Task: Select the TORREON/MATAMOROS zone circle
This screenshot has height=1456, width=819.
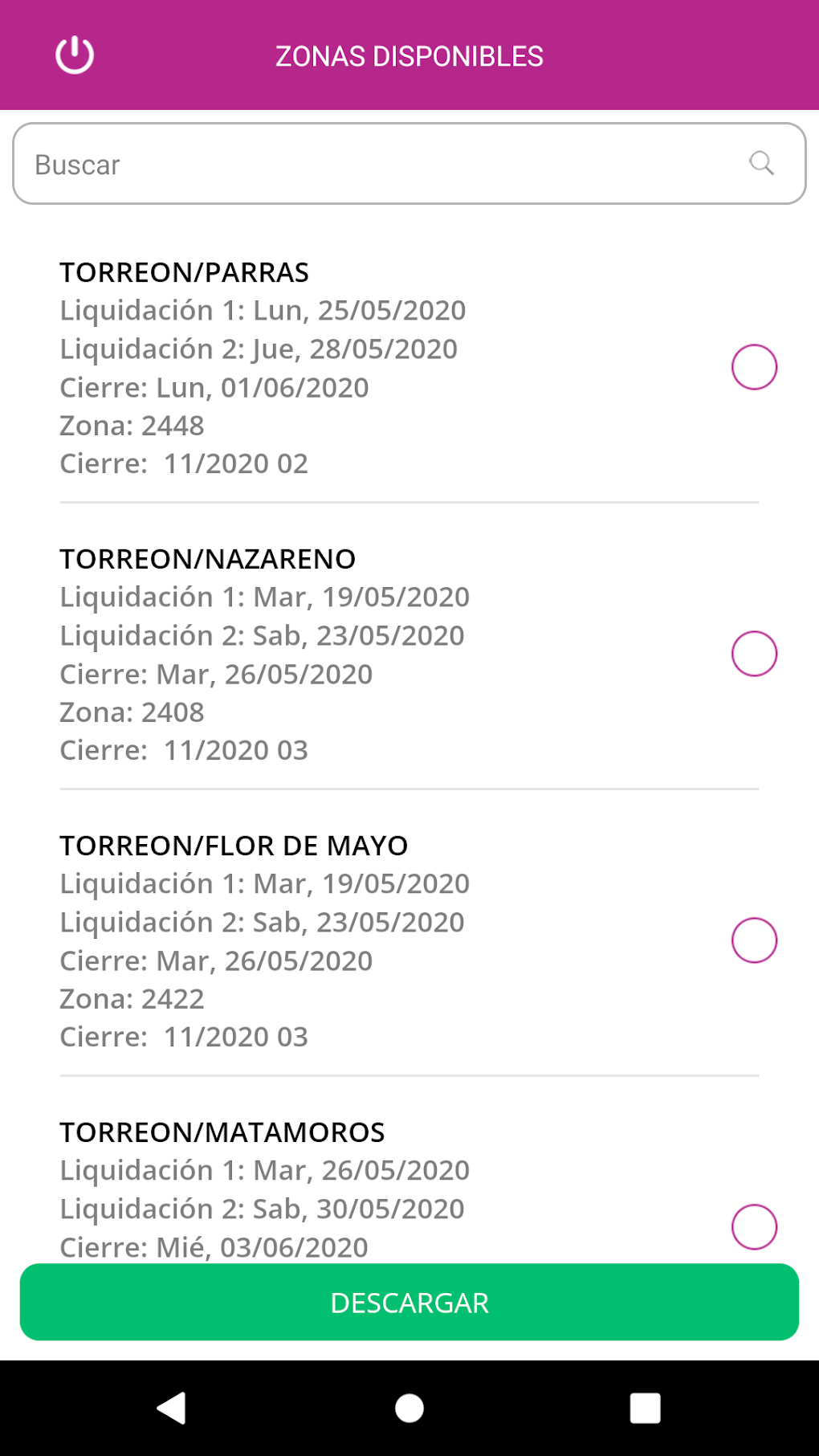Action: pos(755,1226)
